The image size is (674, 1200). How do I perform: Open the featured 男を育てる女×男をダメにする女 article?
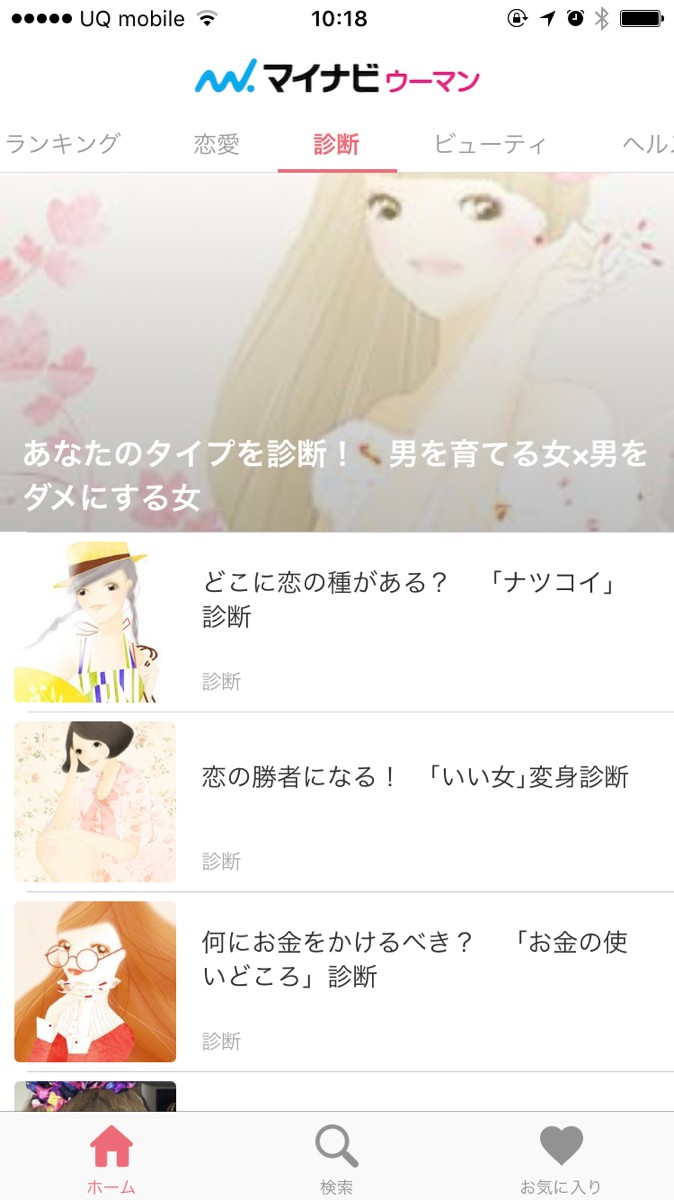pos(337,400)
